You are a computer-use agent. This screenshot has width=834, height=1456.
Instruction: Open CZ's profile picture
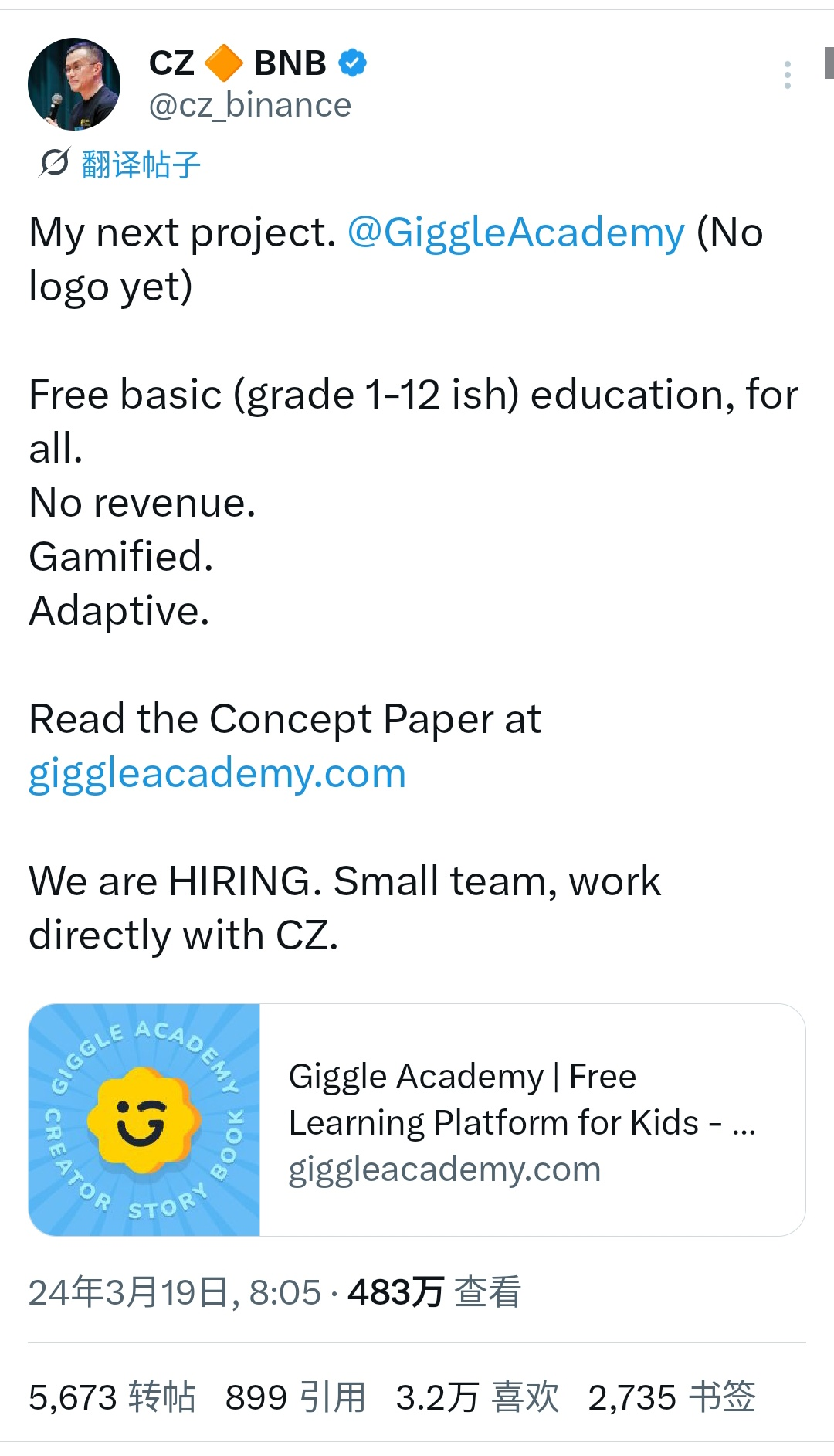tap(74, 83)
